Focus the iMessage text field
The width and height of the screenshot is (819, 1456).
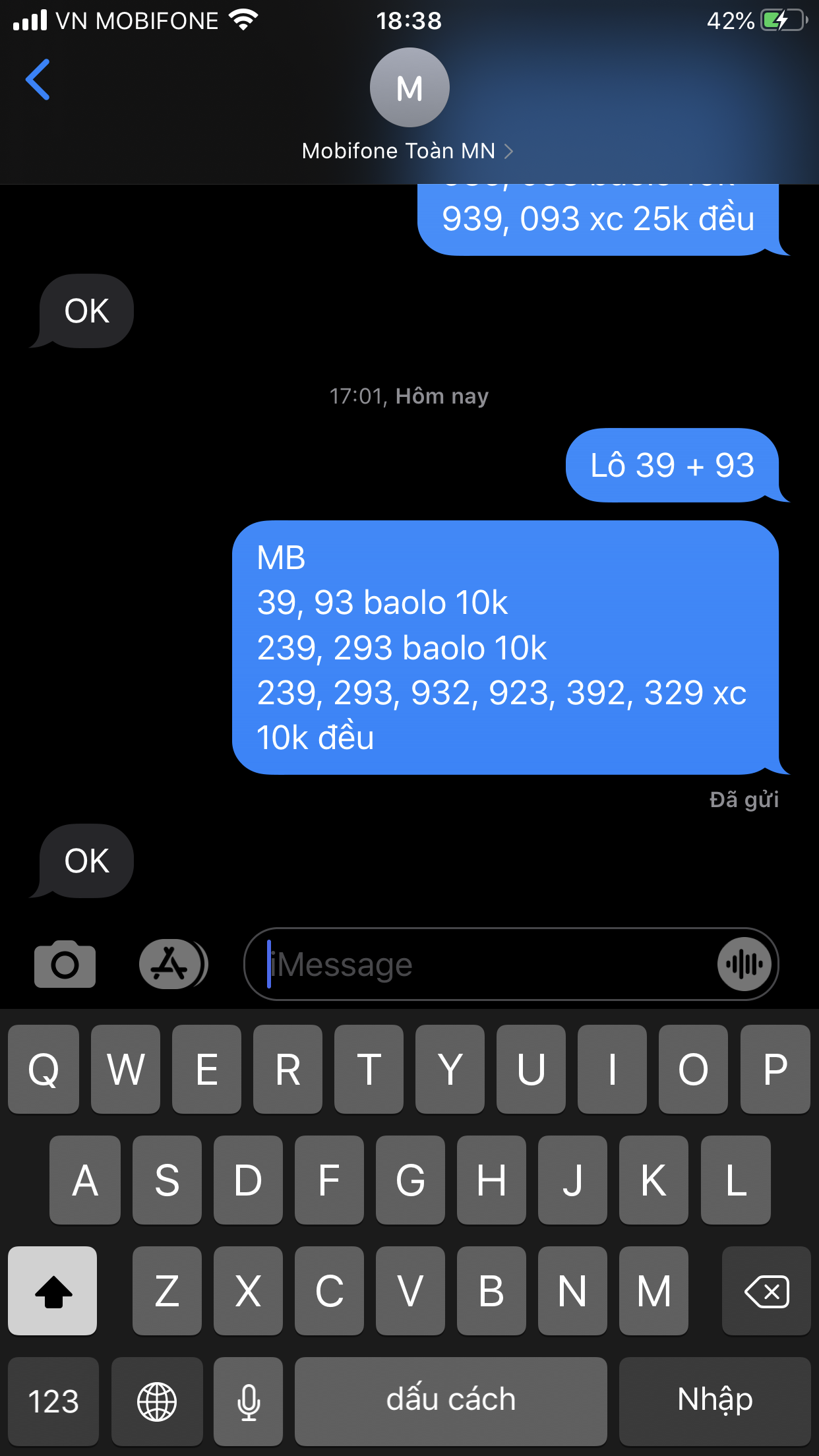[488, 965]
